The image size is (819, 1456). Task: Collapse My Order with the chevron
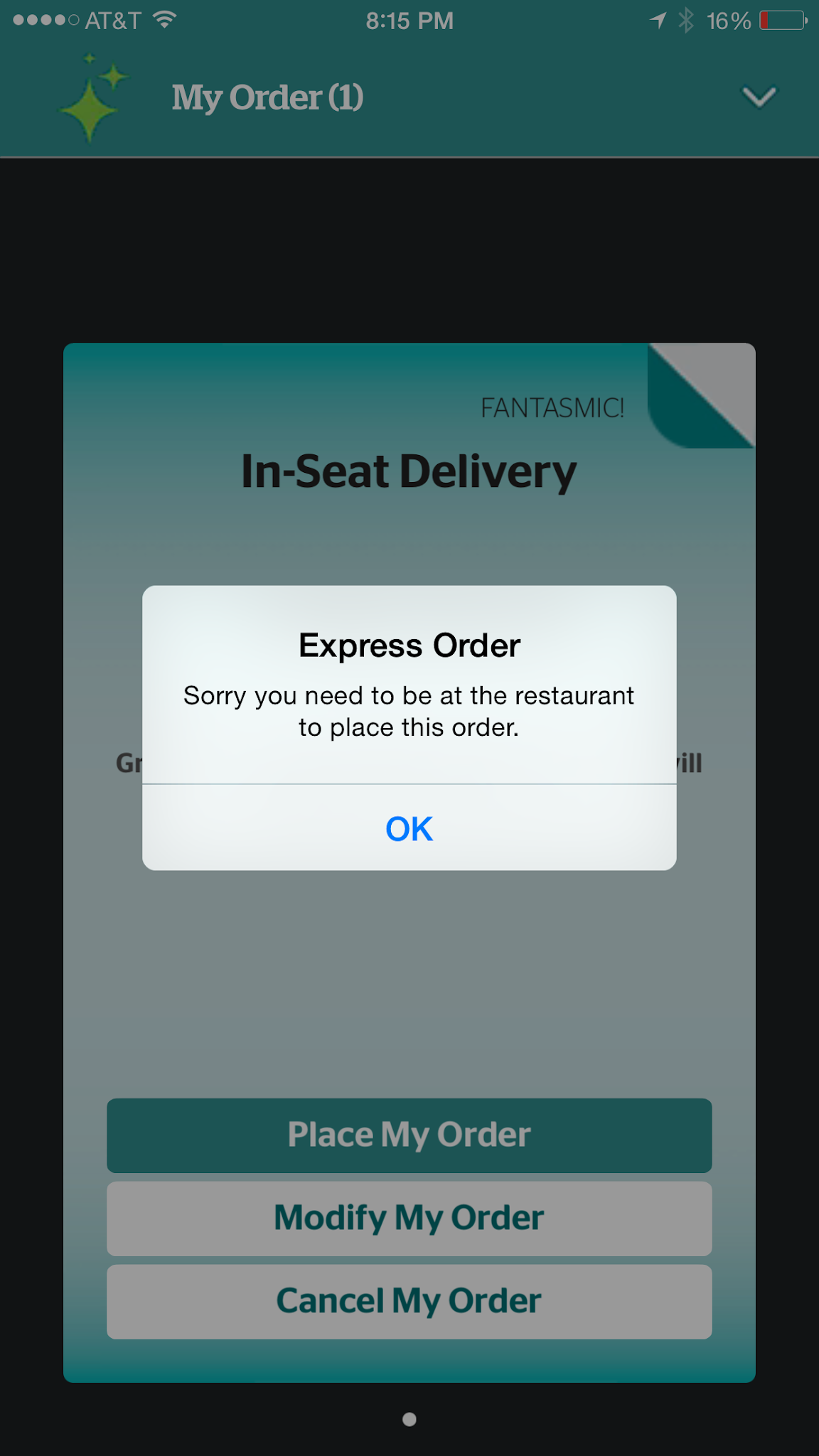[759, 97]
